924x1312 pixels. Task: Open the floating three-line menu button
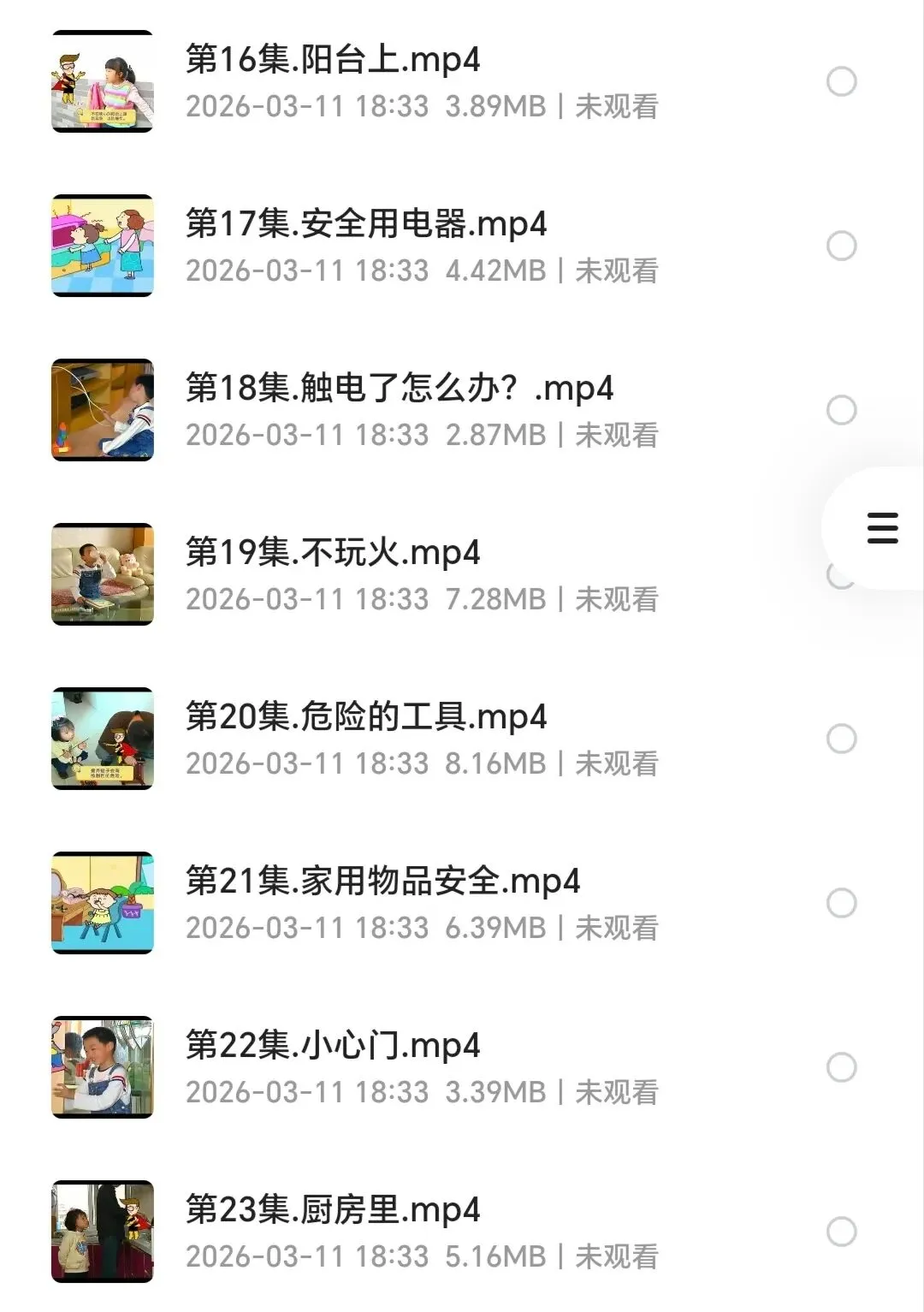tap(882, 528)
